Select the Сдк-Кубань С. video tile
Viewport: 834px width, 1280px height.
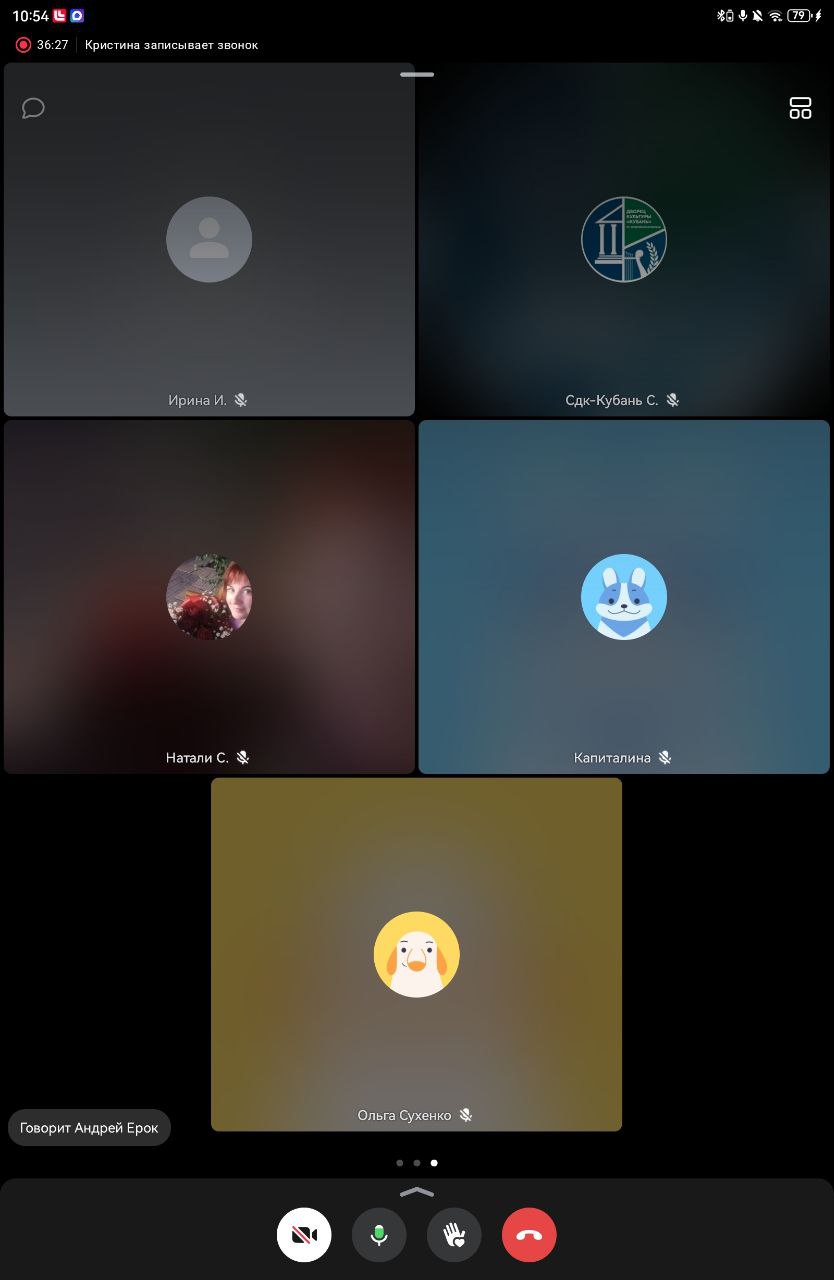pyautogui.click(x=624, y=240)
